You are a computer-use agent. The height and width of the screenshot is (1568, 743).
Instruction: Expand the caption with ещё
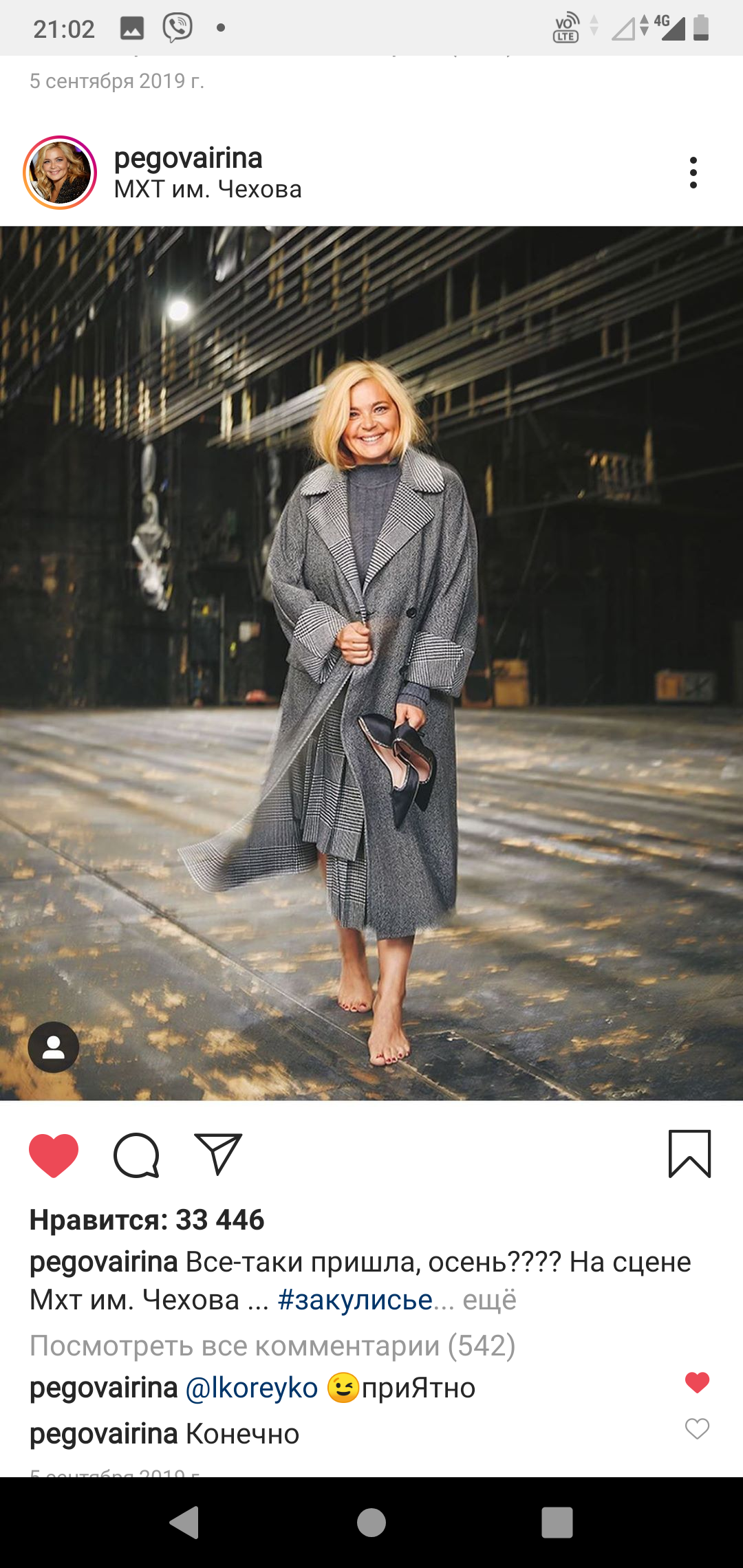tap(489, 1300)
